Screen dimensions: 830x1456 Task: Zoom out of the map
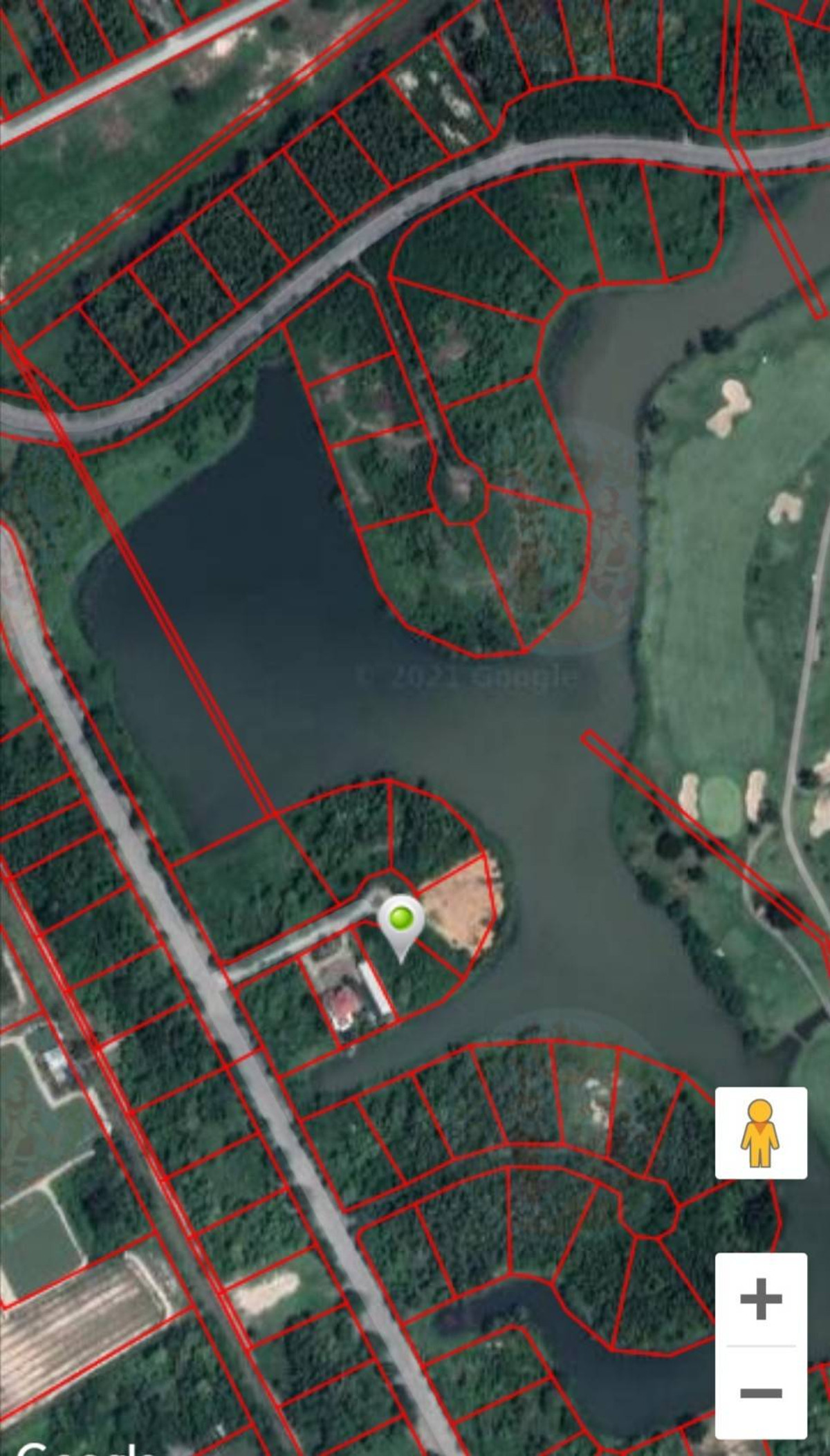(760, 1392)
